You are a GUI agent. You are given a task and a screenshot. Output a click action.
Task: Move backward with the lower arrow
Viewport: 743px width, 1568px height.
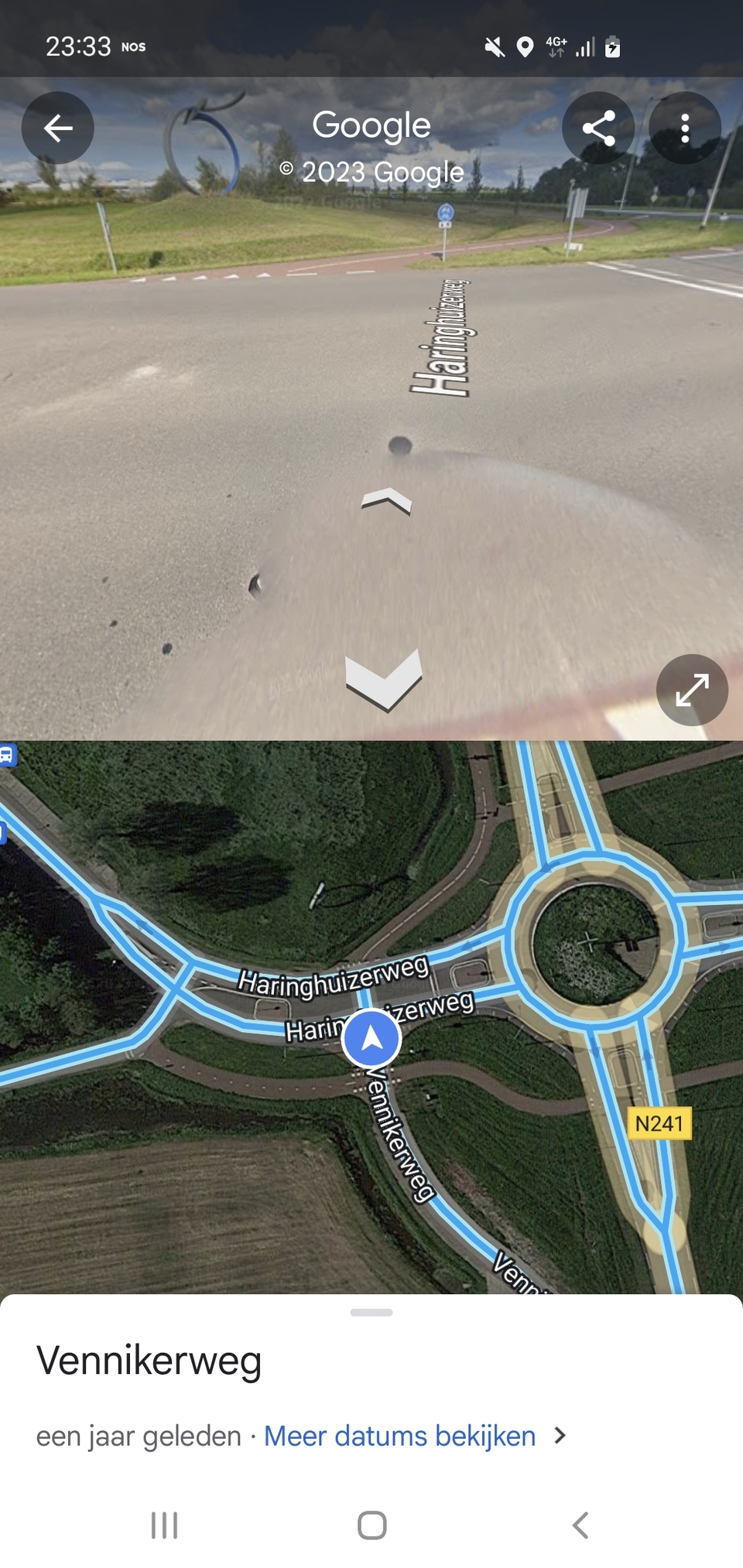coord(384,680)
